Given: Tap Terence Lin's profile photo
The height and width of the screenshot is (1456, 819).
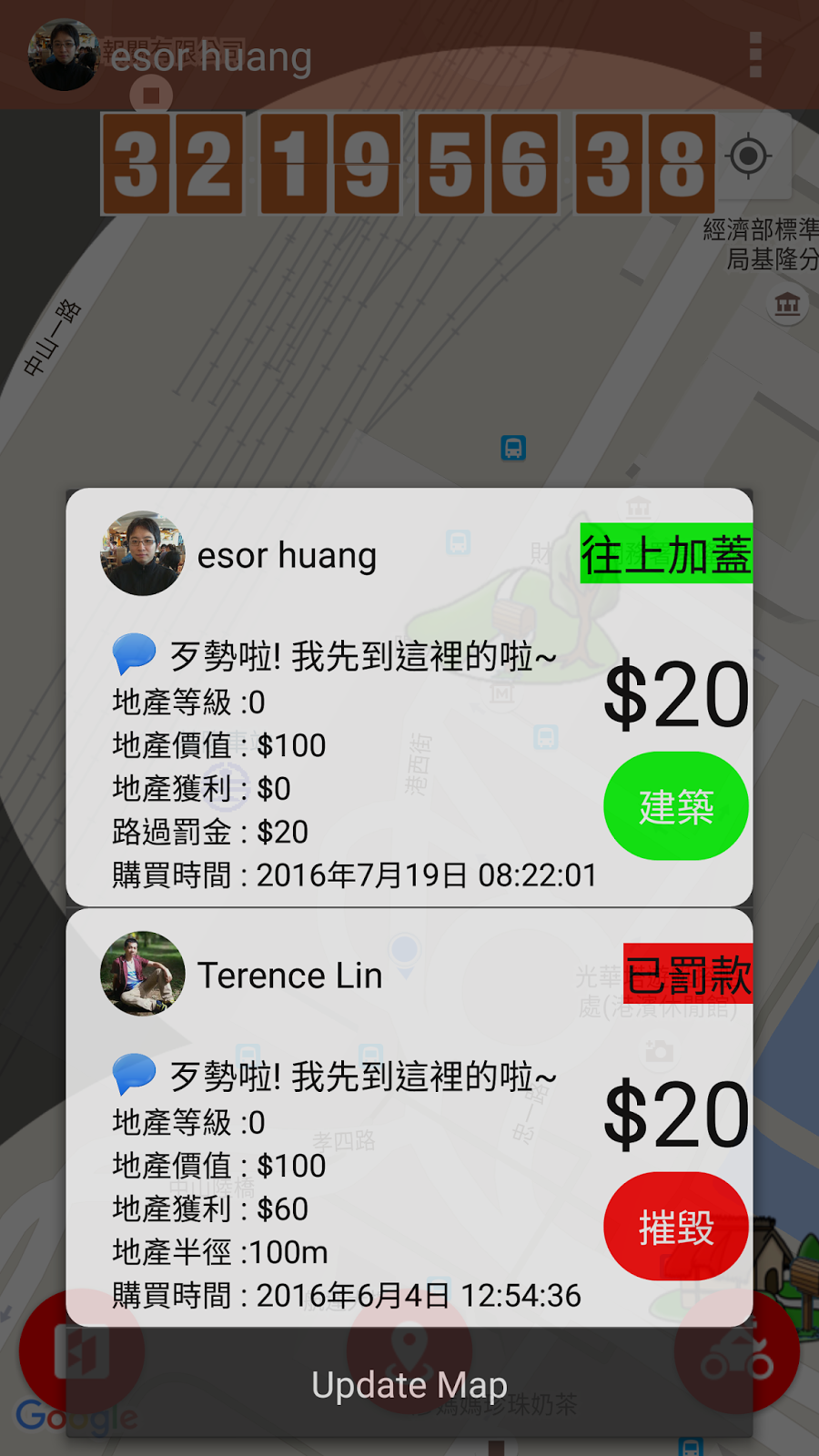Looking at the screenshot, I should (x=143, y=974).
